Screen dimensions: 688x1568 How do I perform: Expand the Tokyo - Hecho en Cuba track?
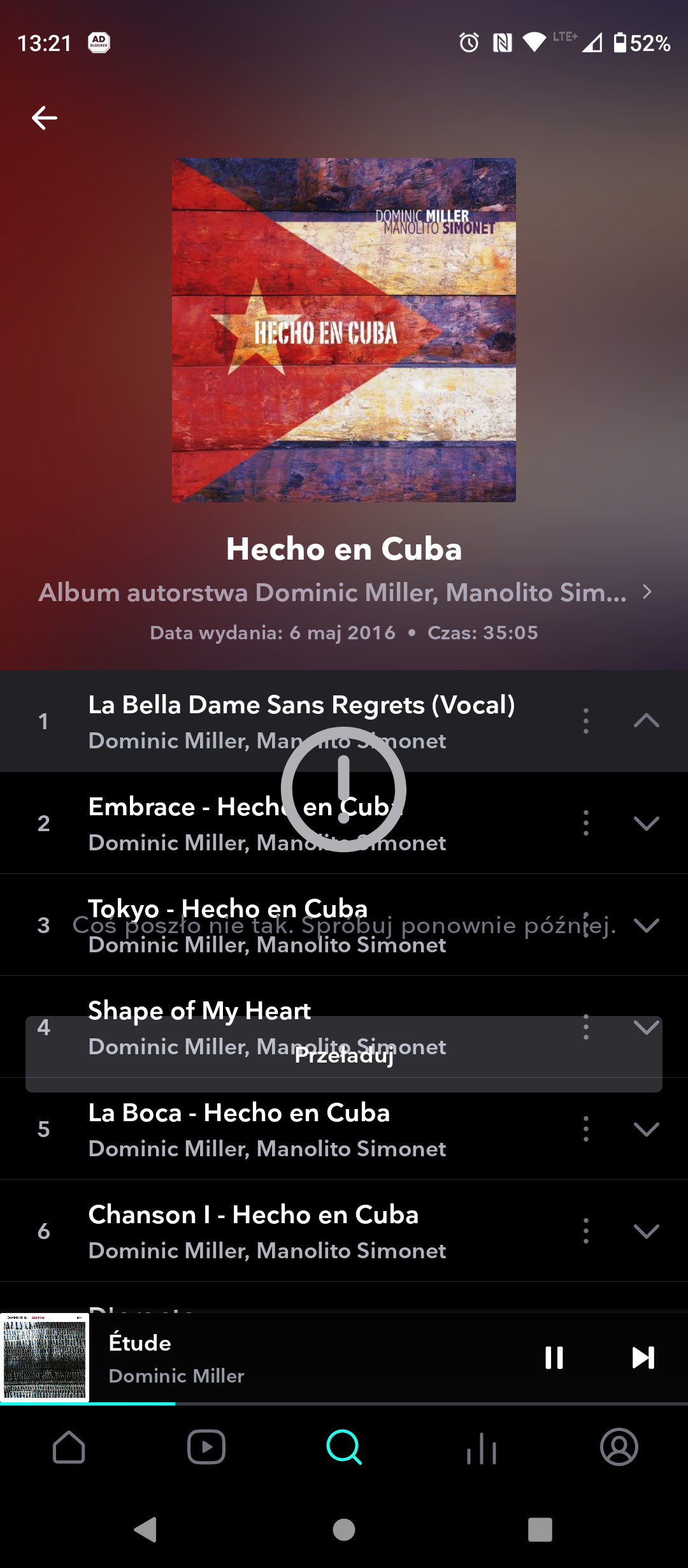(x=646, y=925)
